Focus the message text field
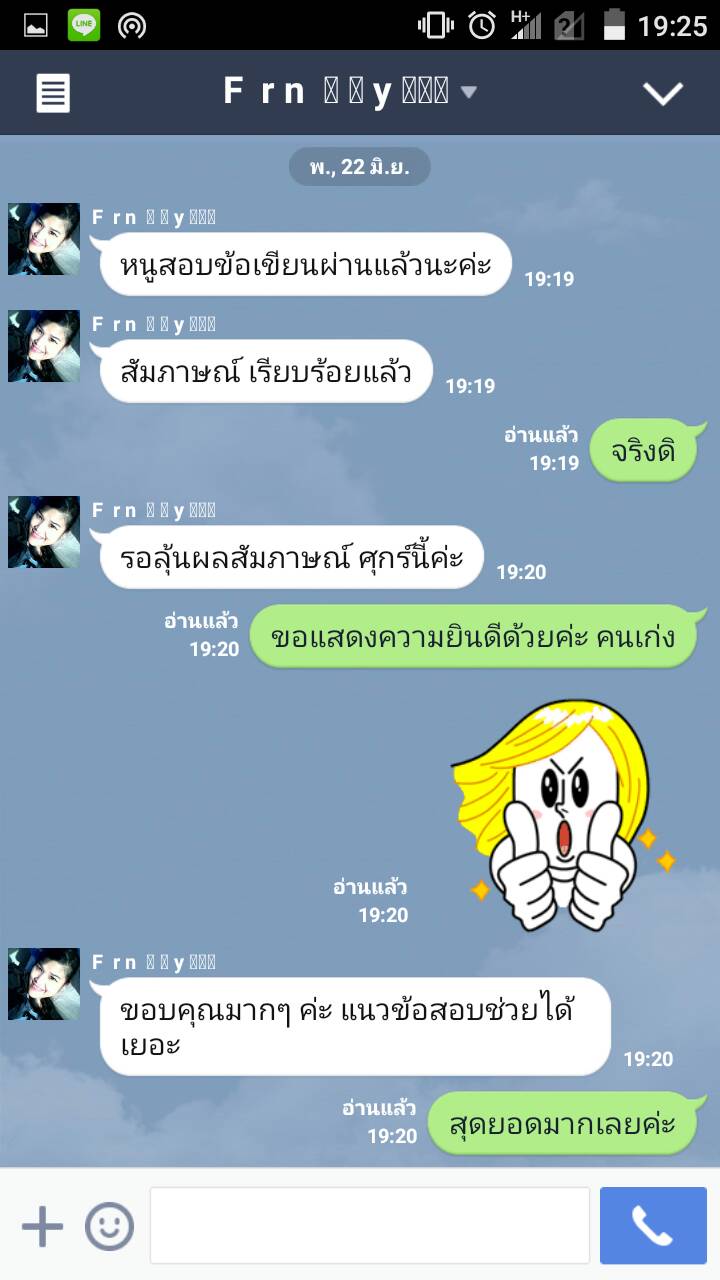Screen dimensions: 720x1280 pos(370,1226)
